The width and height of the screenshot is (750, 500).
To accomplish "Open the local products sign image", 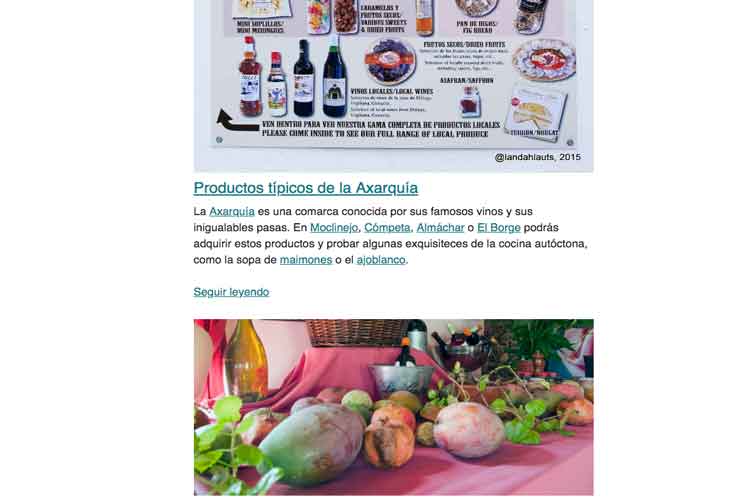I will (393, 80).
